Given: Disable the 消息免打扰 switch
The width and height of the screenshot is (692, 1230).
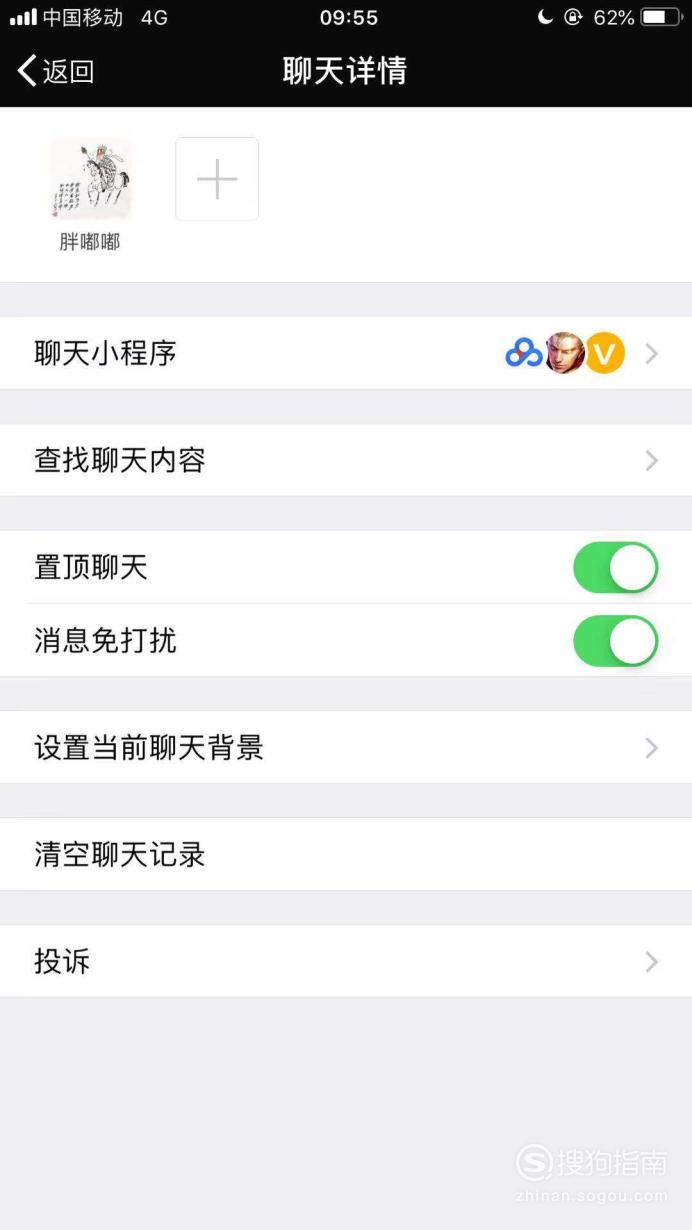Looking at the screenshot, I should point(615,641).
